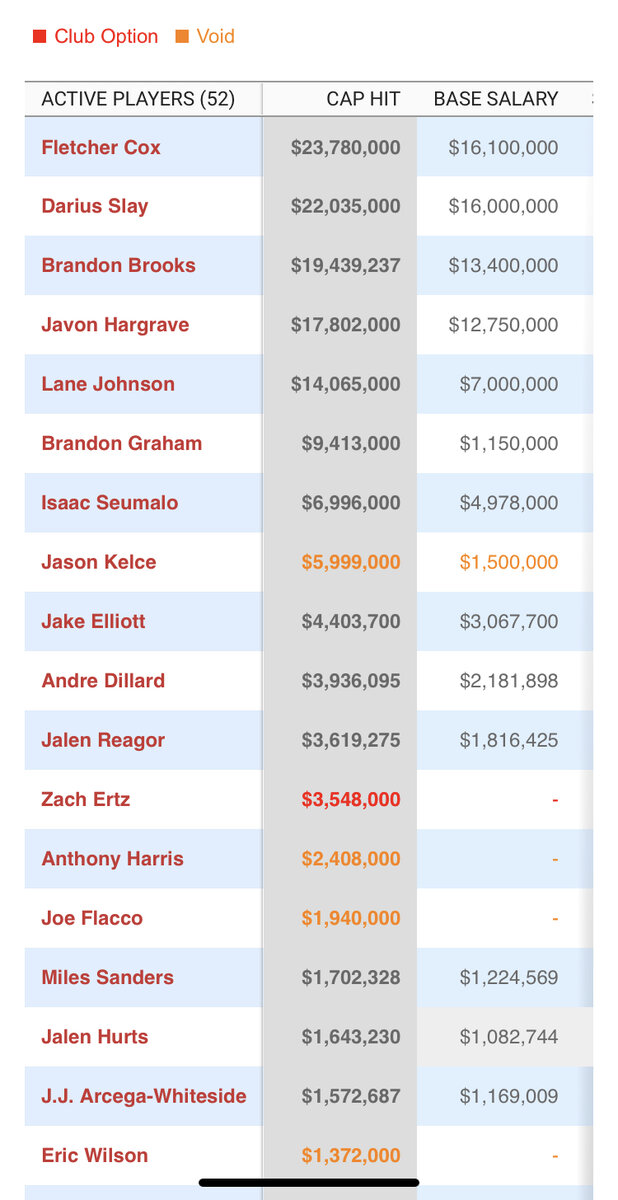Open Zach Ertz's player link
The width and height of the screenshot is (618, 1200).
tap(86, 799)
